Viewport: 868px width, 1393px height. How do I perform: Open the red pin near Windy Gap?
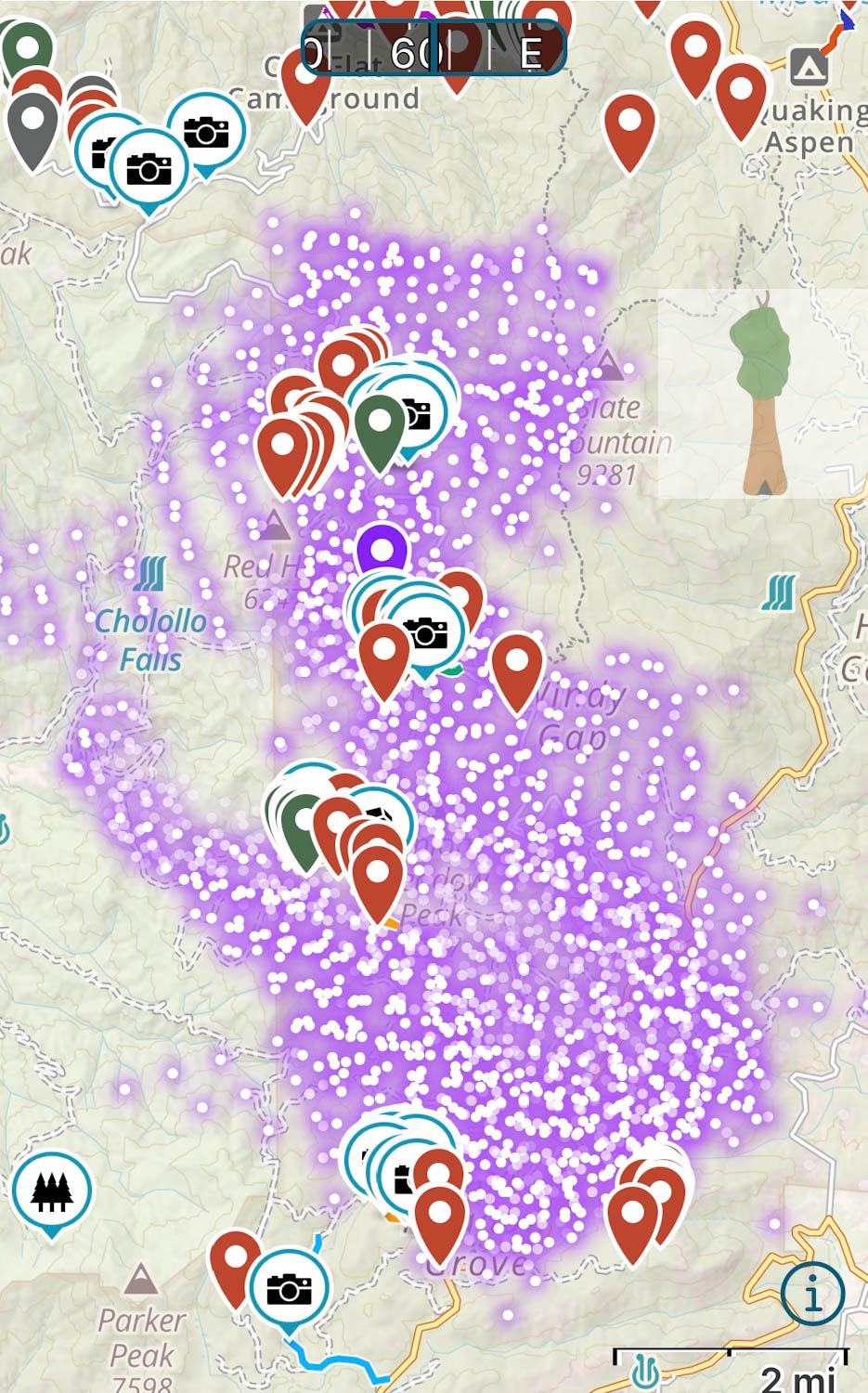516,666
